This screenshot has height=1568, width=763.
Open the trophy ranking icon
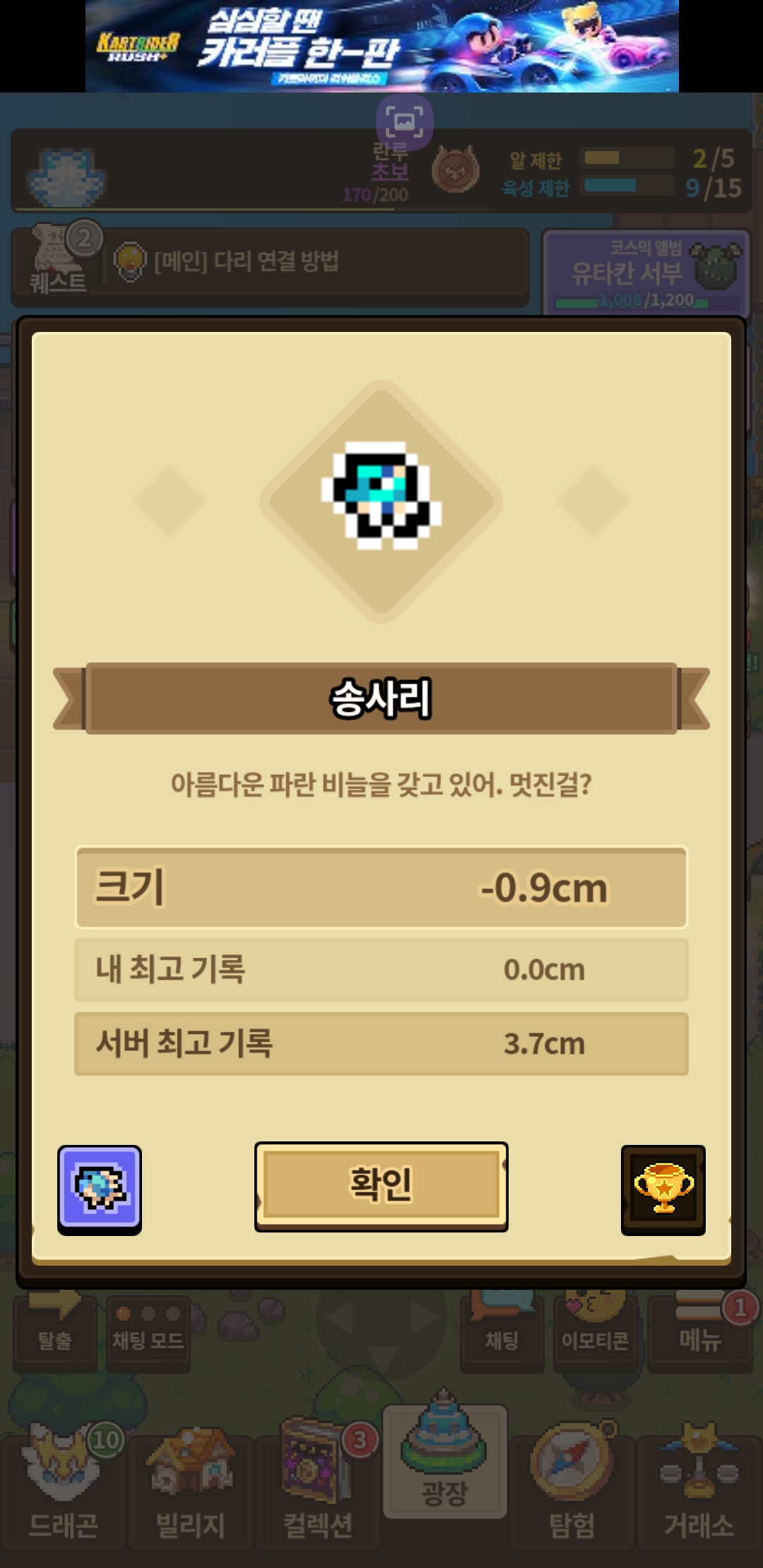coord(663,1189)
